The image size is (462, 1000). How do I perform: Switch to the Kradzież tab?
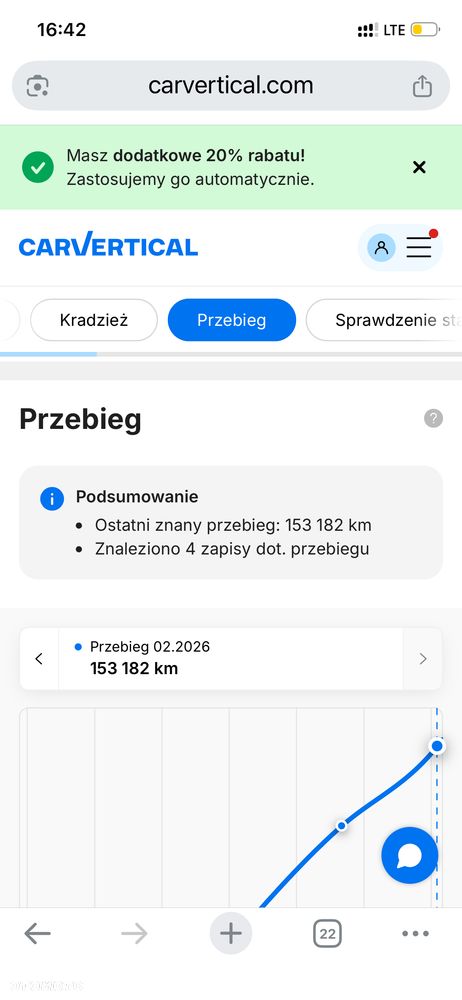point(94,320)
